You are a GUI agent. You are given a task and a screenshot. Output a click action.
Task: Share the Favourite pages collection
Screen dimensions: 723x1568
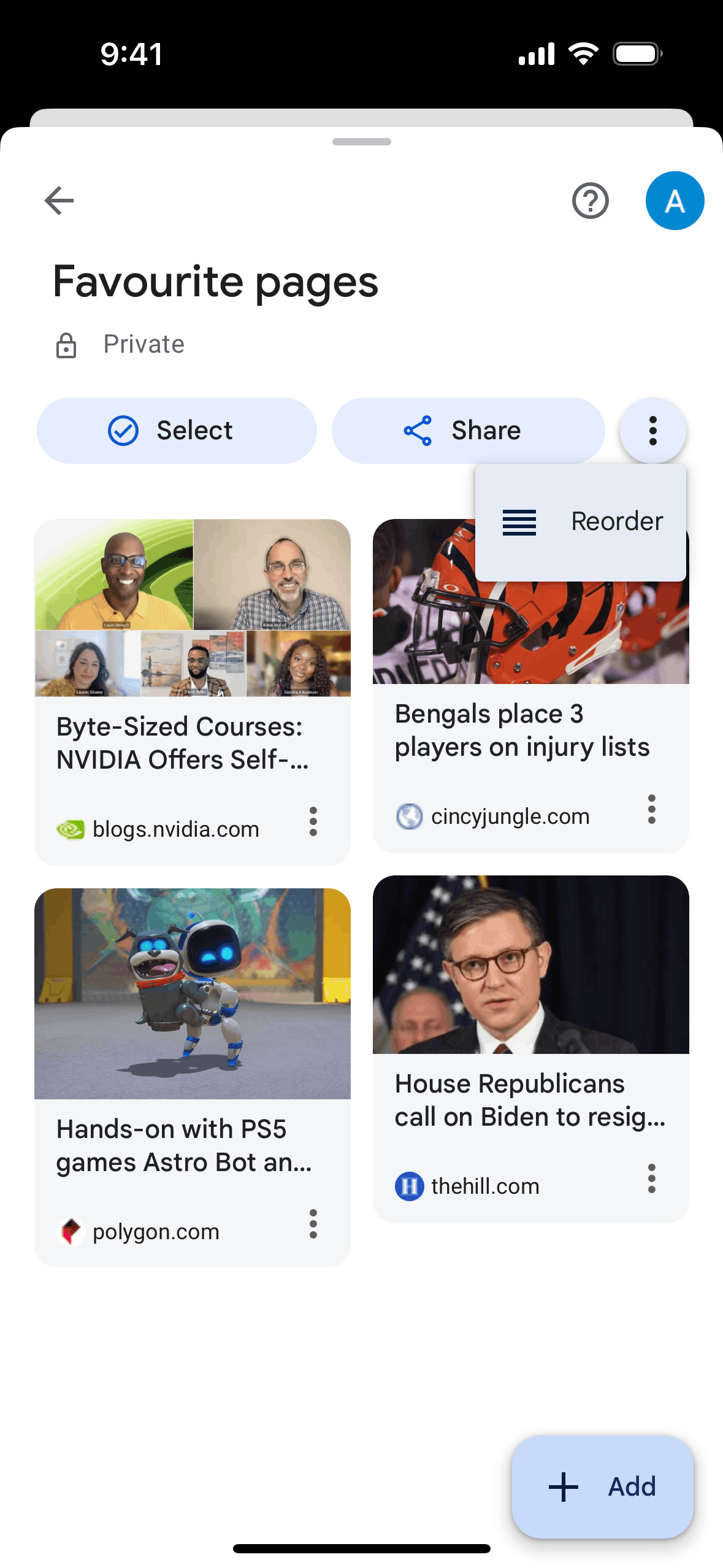pos(468,431)
